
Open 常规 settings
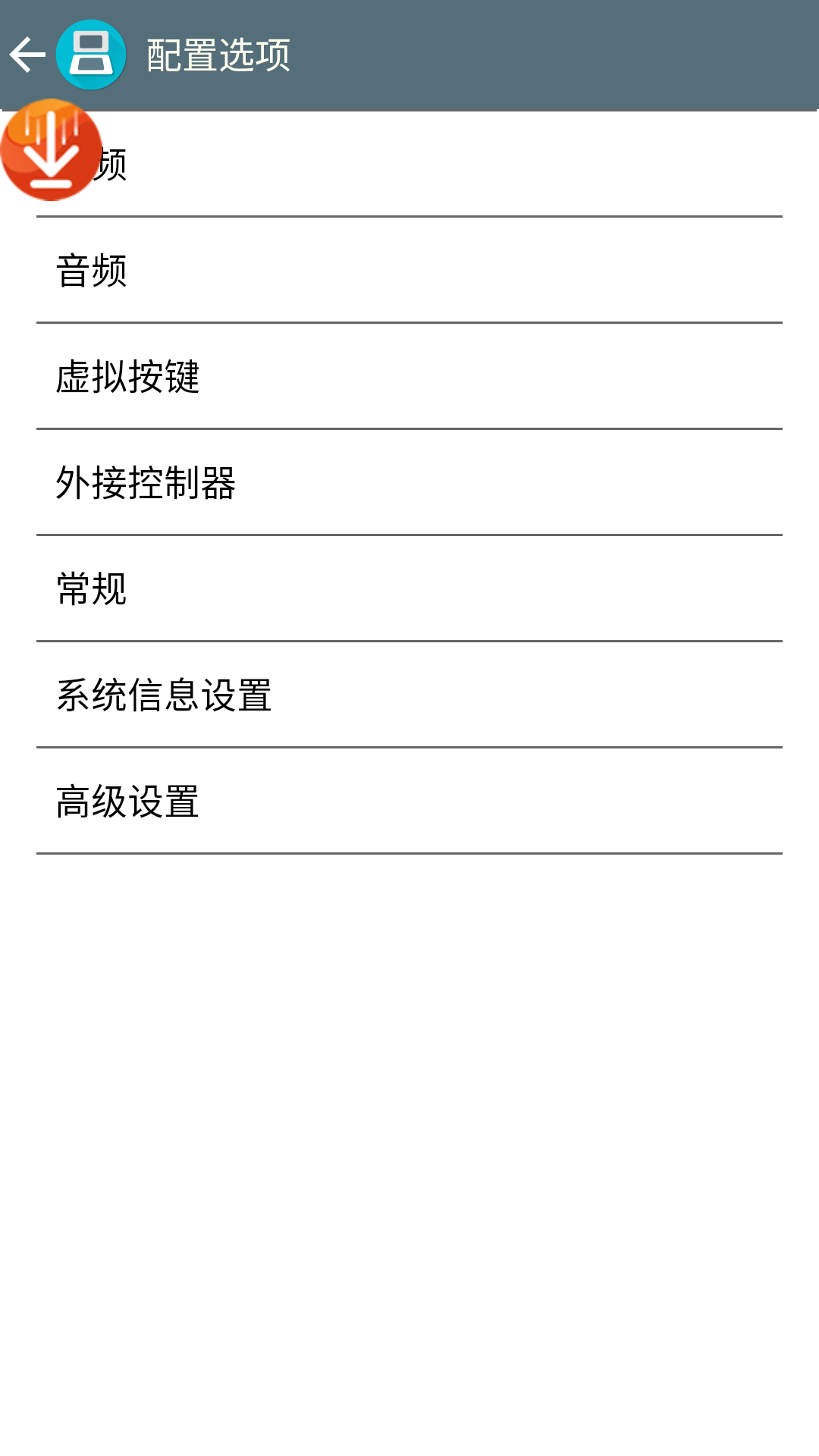(409, 589)
